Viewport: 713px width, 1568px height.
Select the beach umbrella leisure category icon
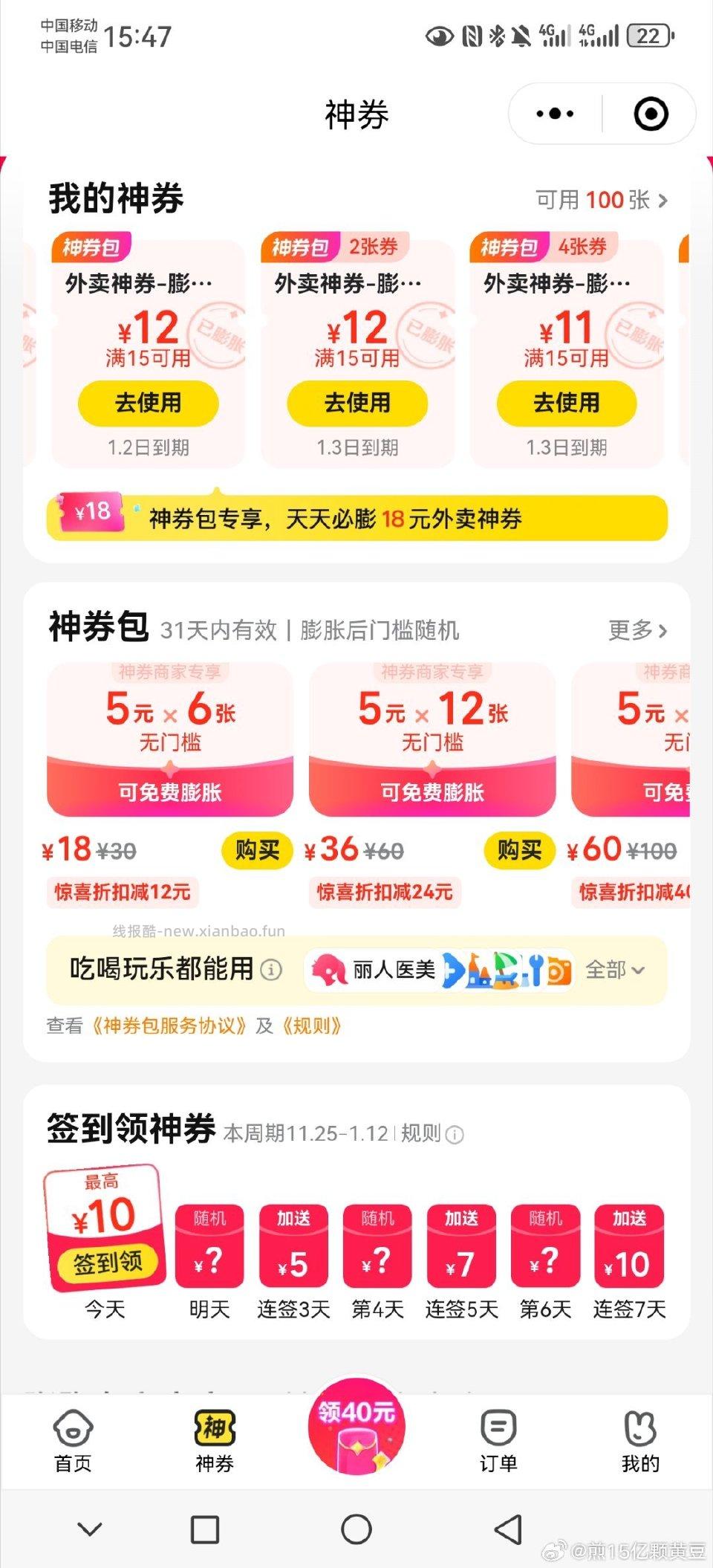504,968
